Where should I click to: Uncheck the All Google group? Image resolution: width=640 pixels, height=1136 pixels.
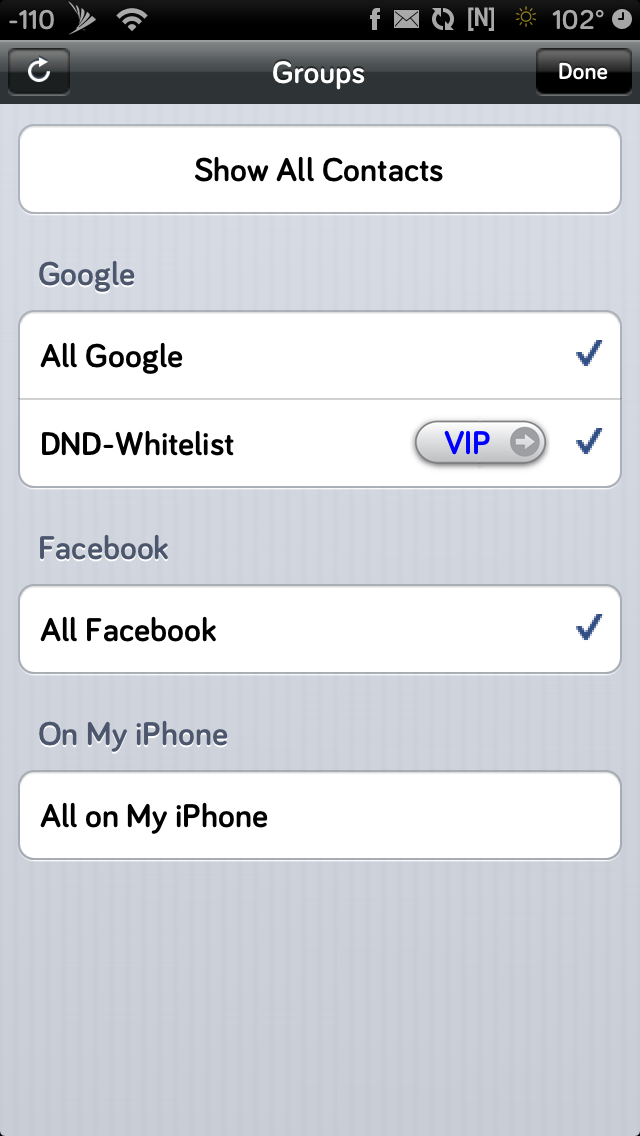point(320,356)
